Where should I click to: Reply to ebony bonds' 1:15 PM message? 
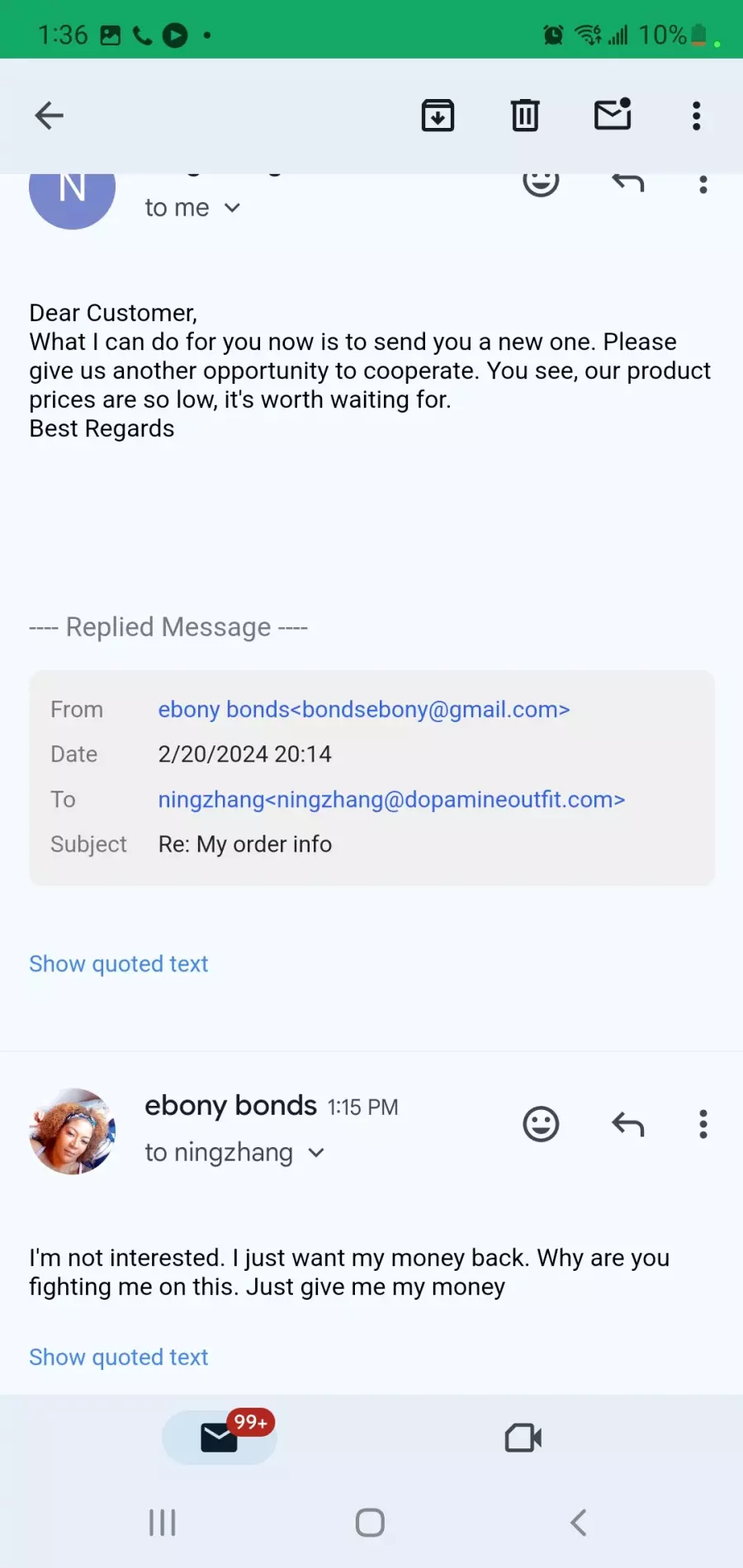click(x=628, y=1124)
